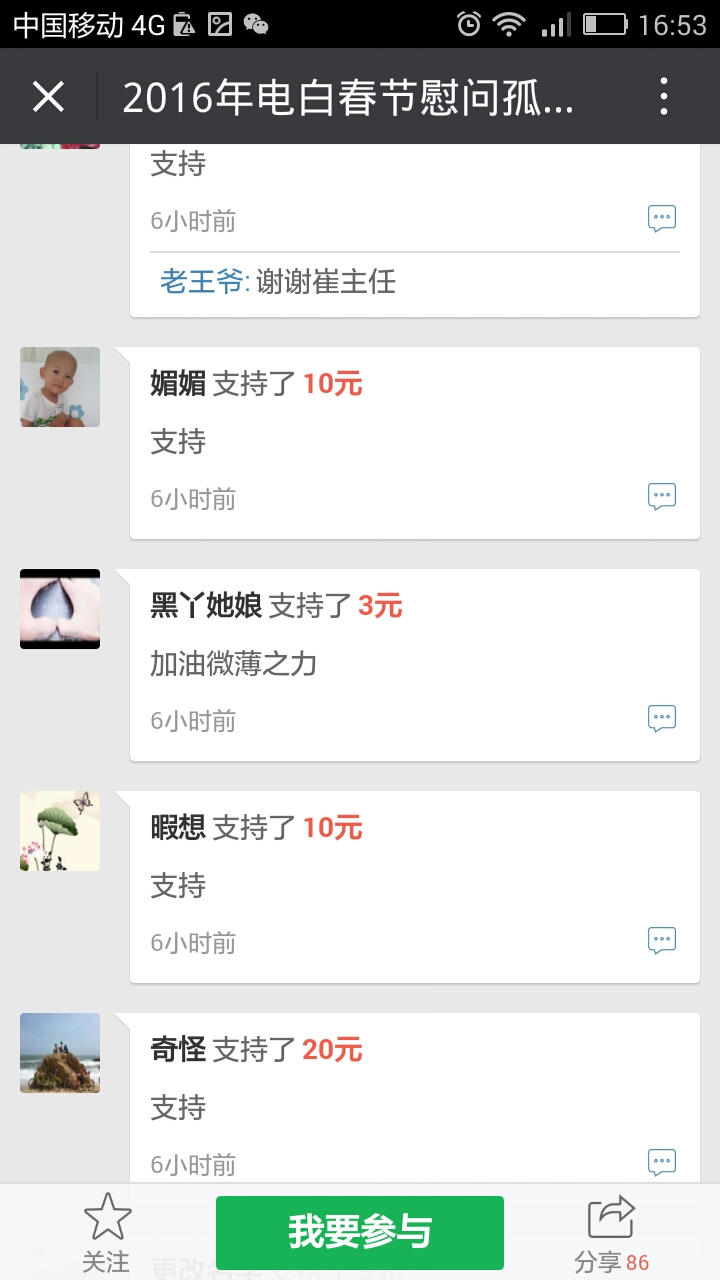Tap the green 我要参与 button
The height and width of the screenshot is (1280, 720).
(x=360, y=1232)
